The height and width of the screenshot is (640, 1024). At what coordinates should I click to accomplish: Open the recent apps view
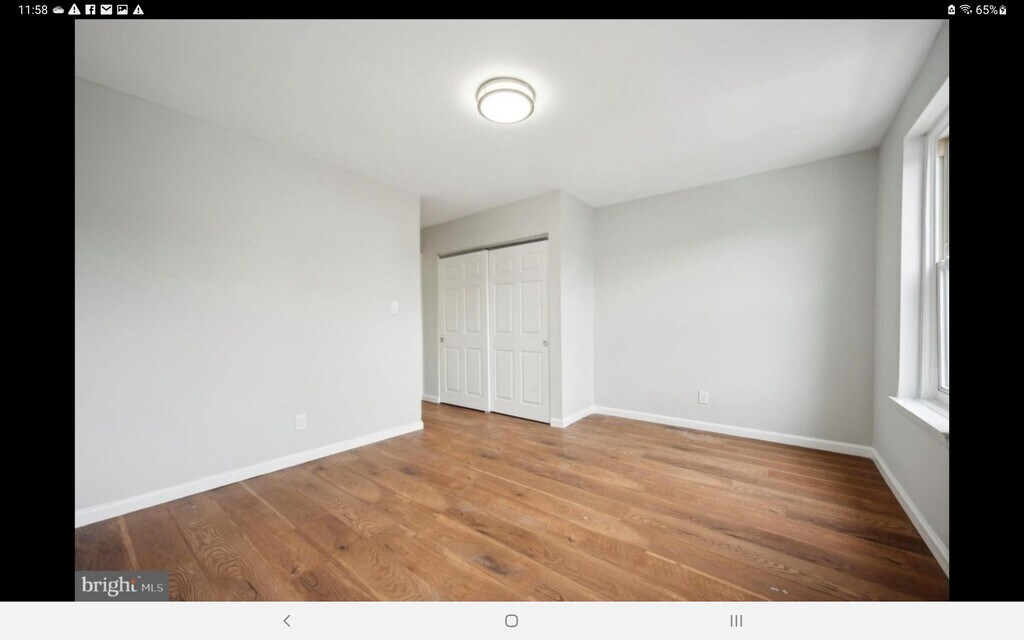pyautogui.click(x=736, y=621)
